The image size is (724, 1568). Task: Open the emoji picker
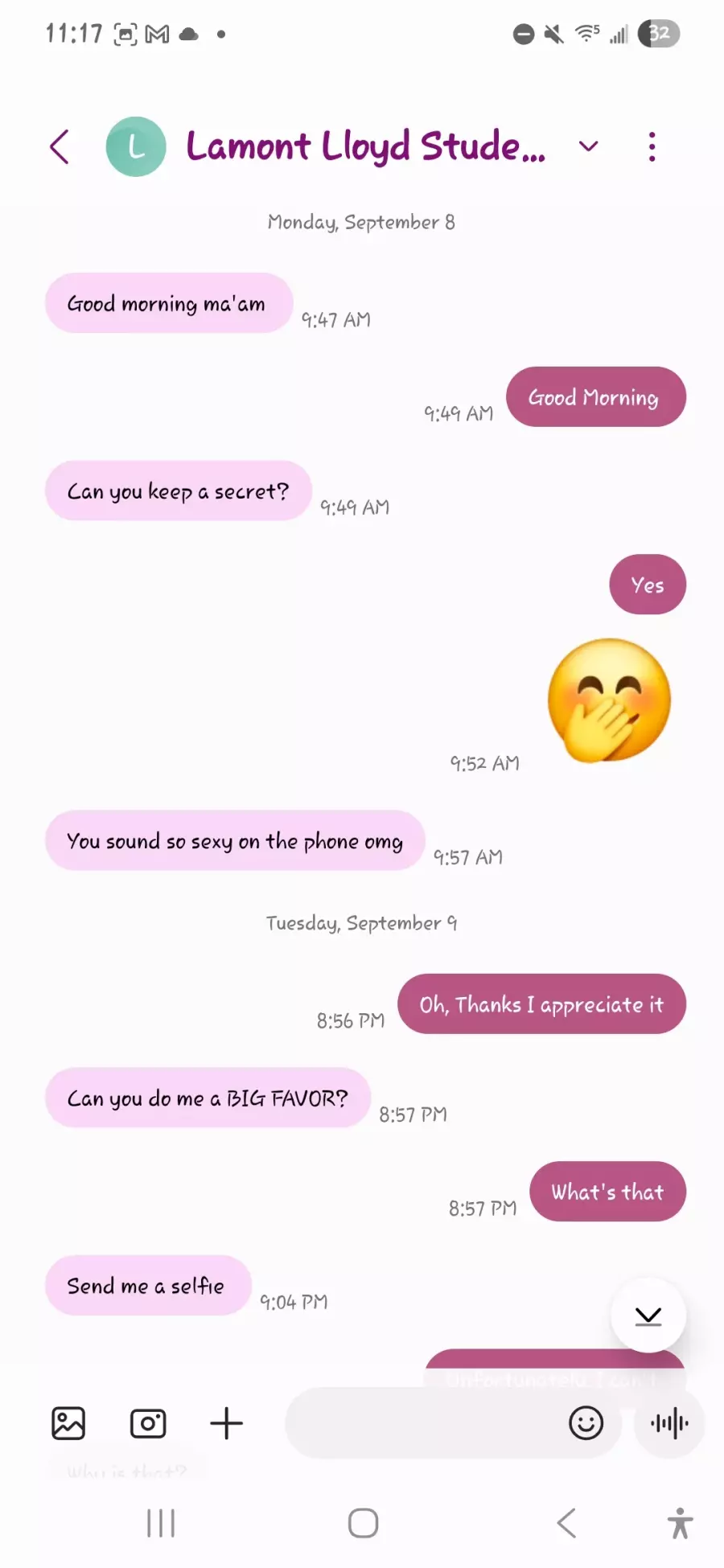point(586,1423)
